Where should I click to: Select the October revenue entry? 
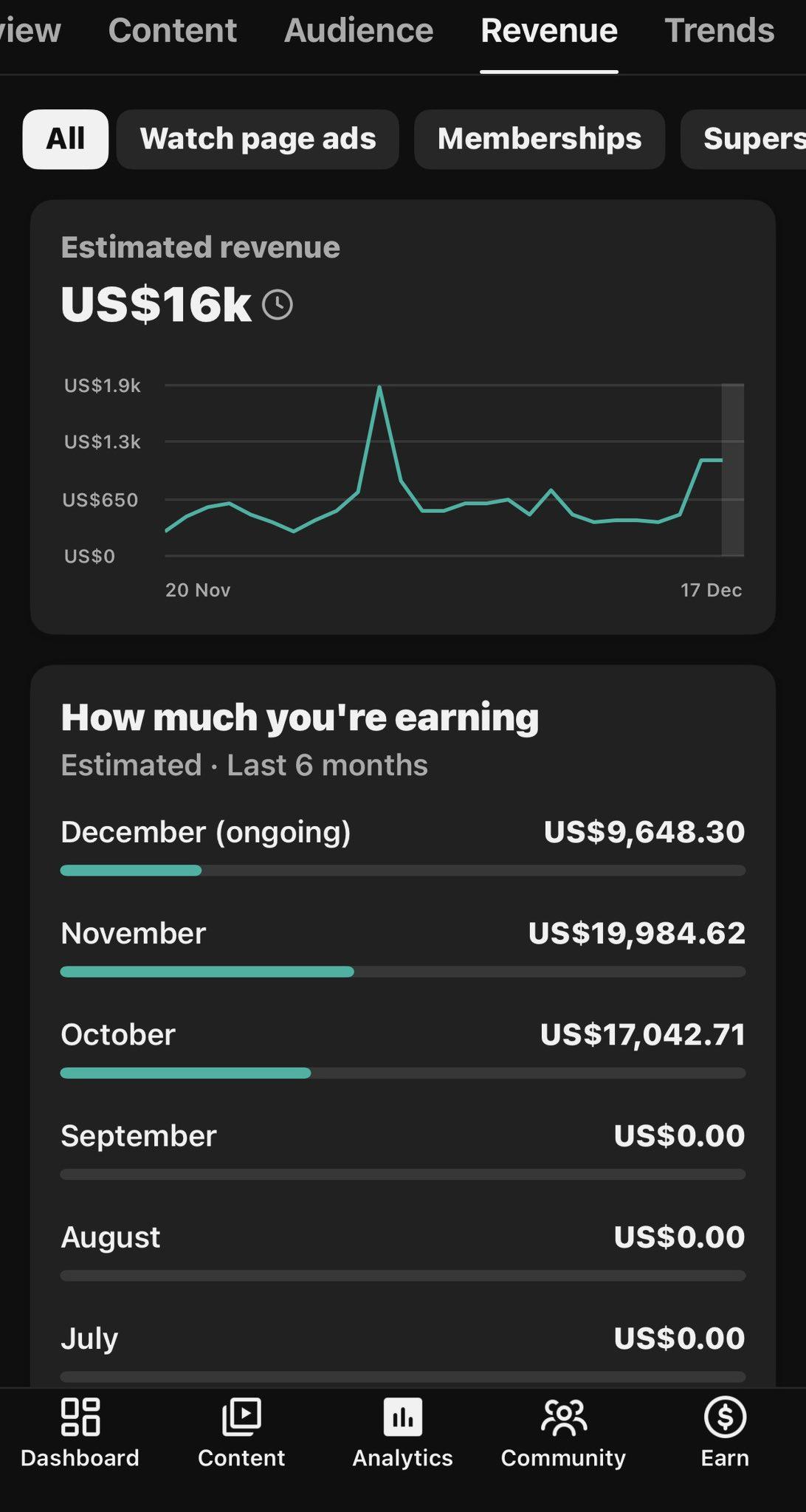(x=403, y=1034)
